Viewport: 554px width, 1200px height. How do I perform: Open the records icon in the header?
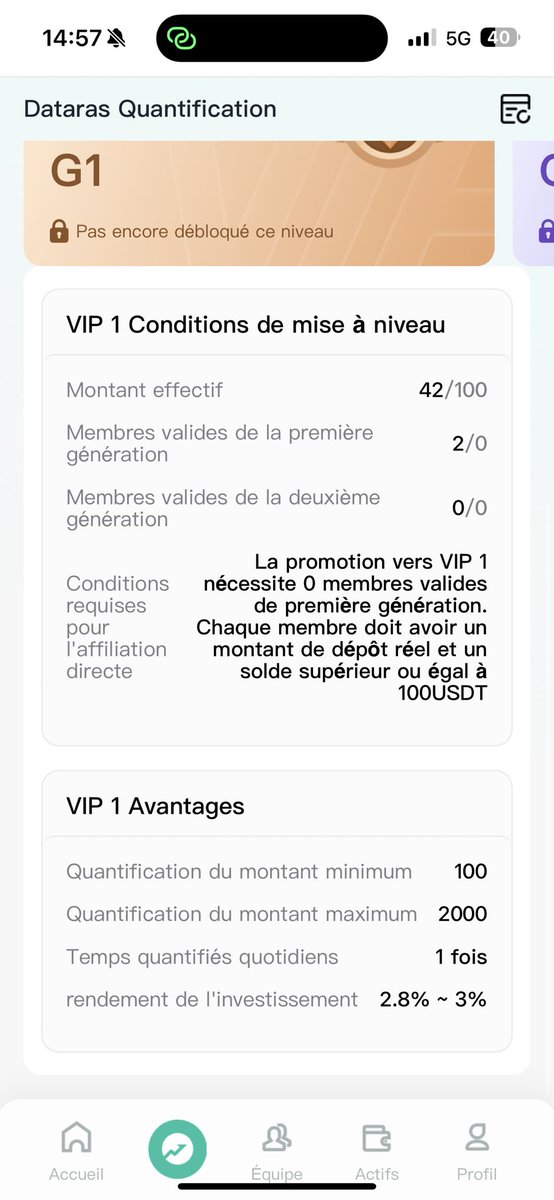point(515,109)
